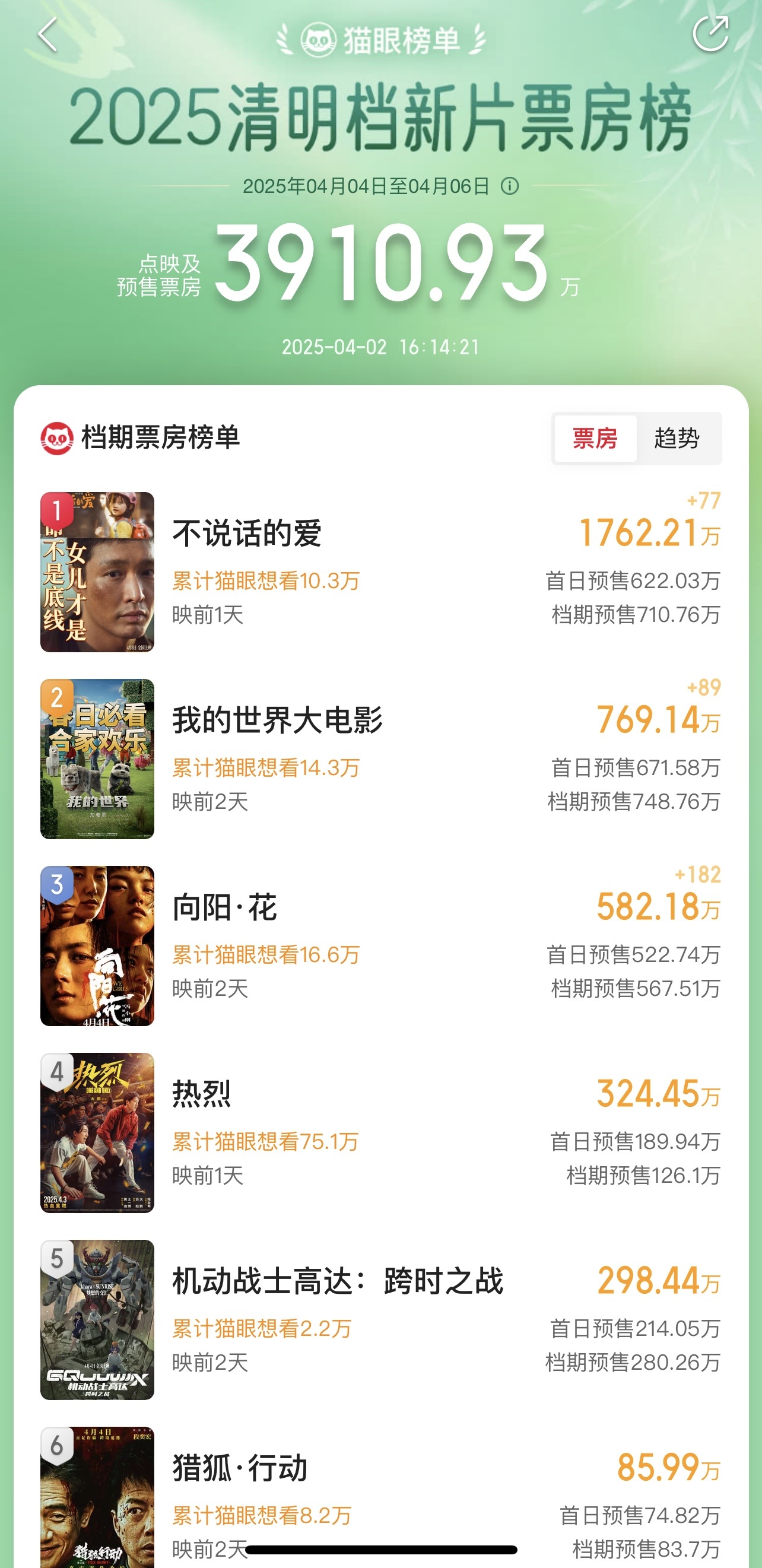The width and height of the screenshot is (762, 1568).
Task: Go back using the top-left arrow
Action: coord(47,34)
